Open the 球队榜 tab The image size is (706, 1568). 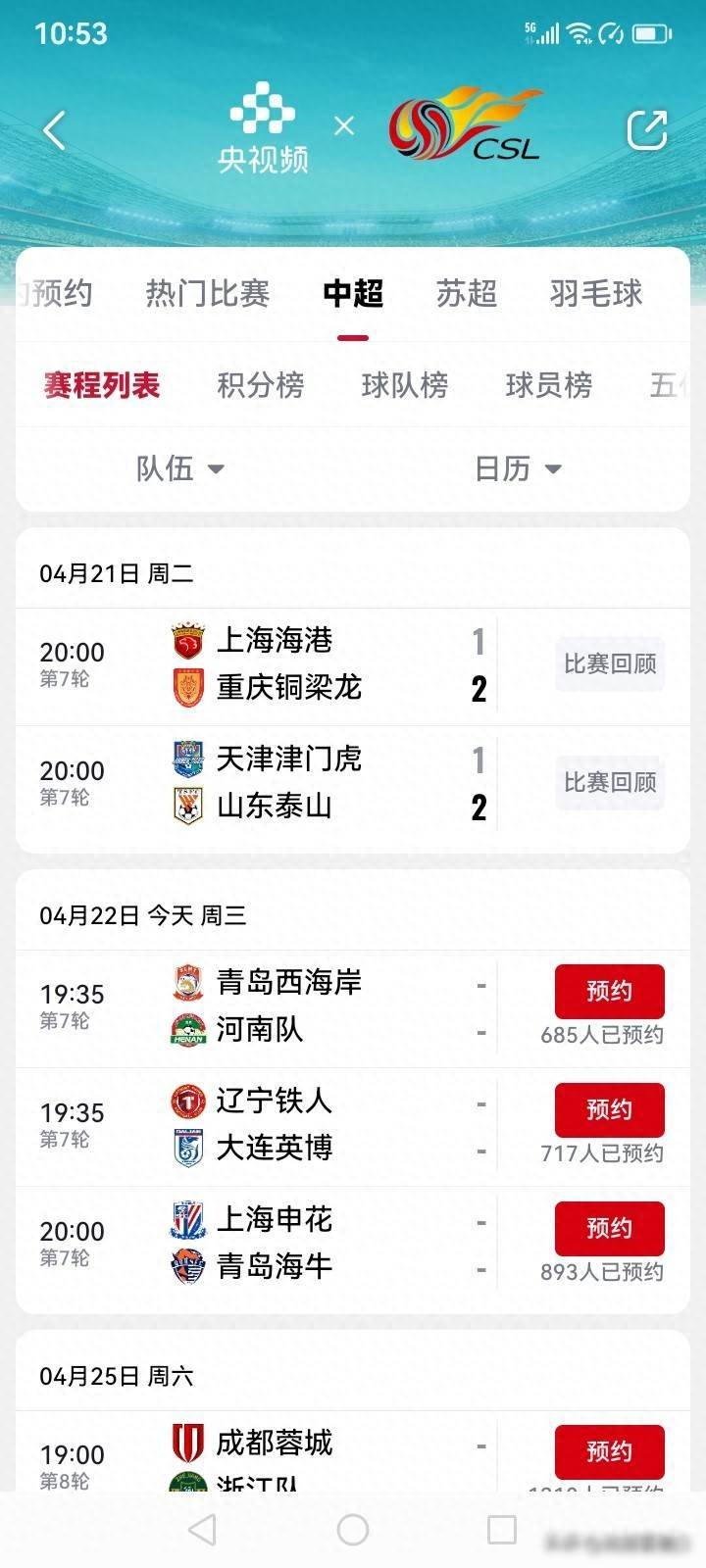[404, 385]
